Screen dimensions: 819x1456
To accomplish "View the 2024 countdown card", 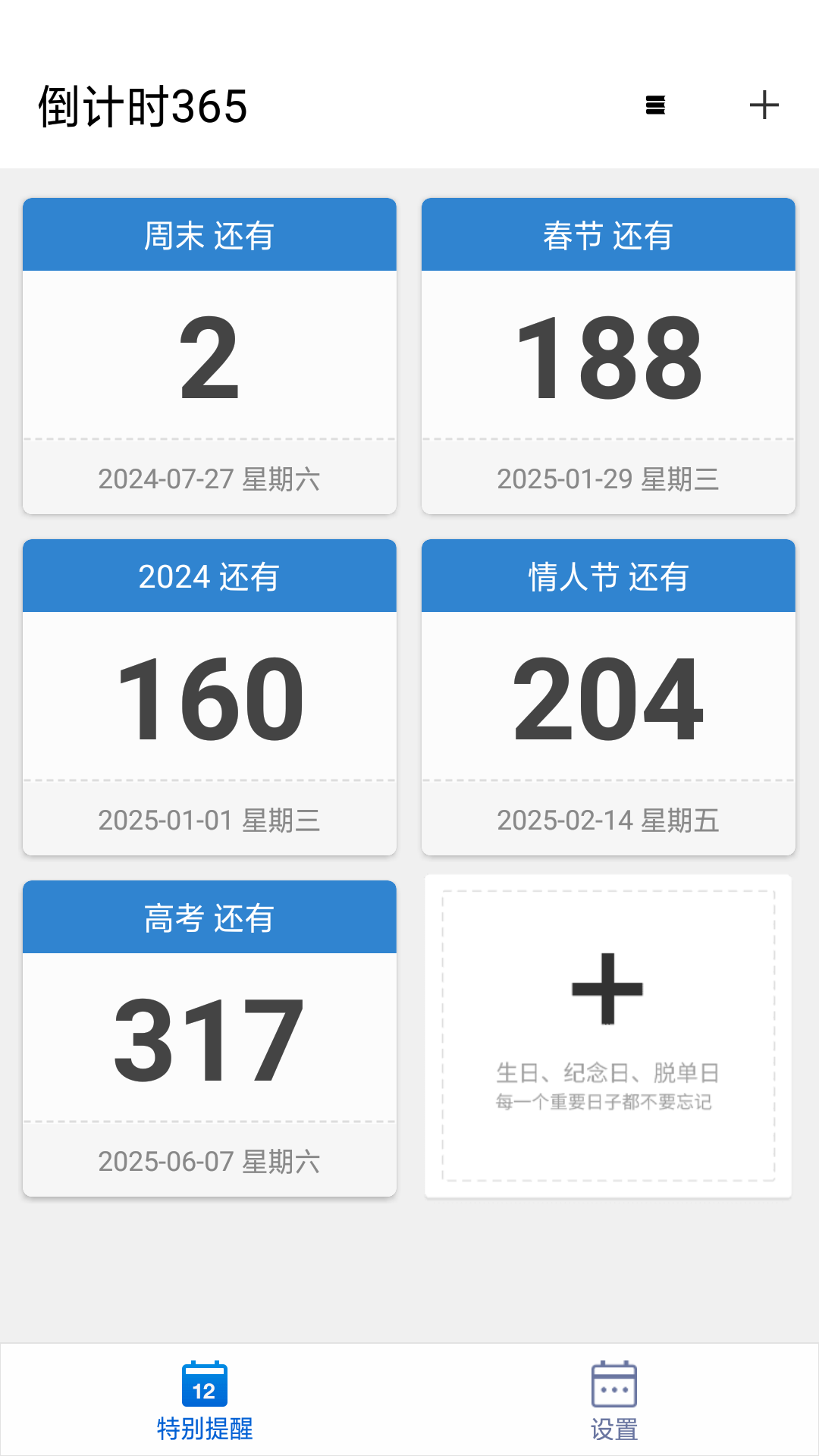I will 209,697.
